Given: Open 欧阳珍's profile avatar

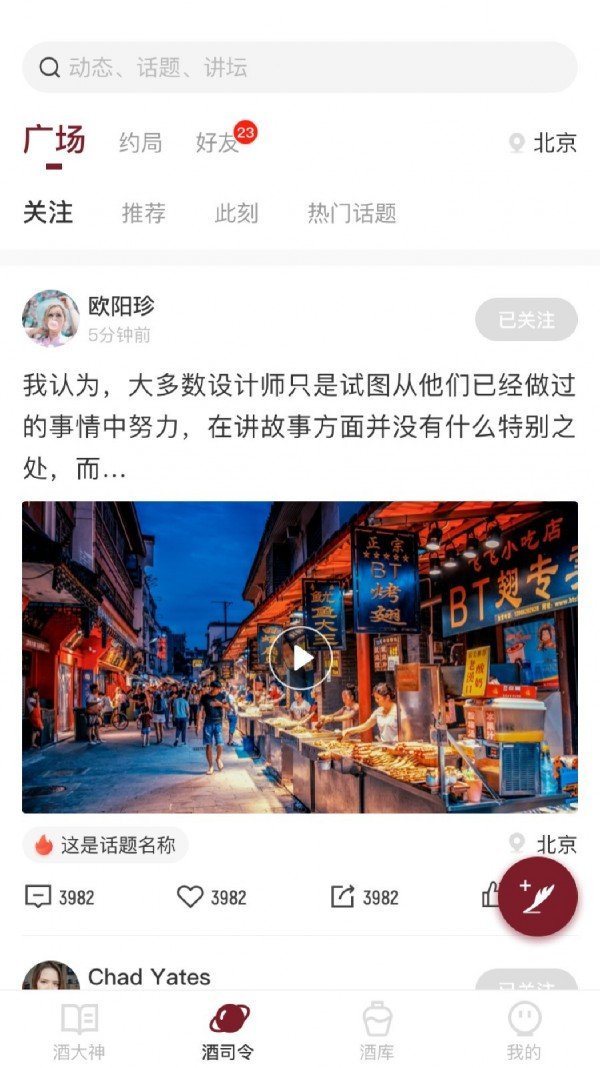Looking at the screenshot, I should click(50, 319).
